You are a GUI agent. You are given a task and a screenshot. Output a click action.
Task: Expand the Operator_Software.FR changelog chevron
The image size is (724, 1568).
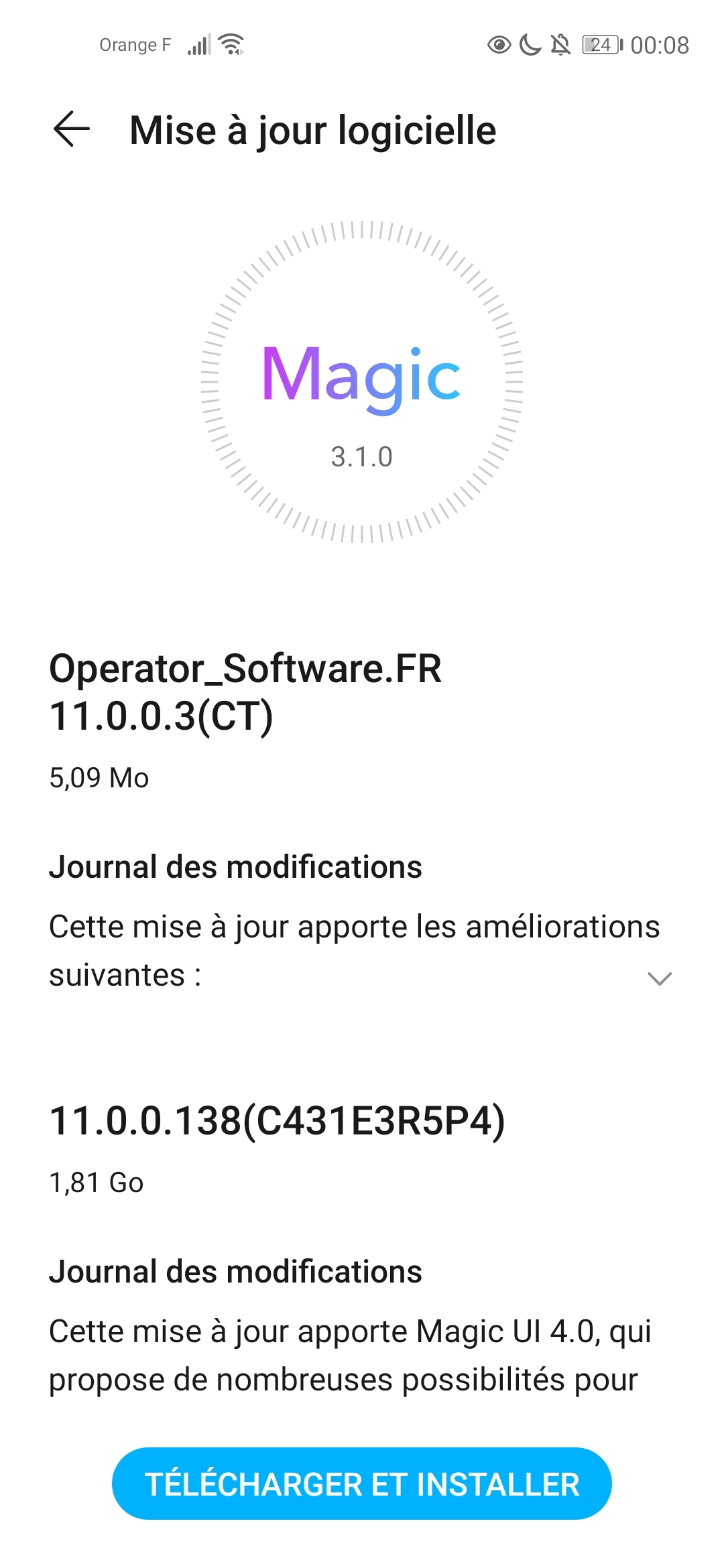(x=660, y=978)
